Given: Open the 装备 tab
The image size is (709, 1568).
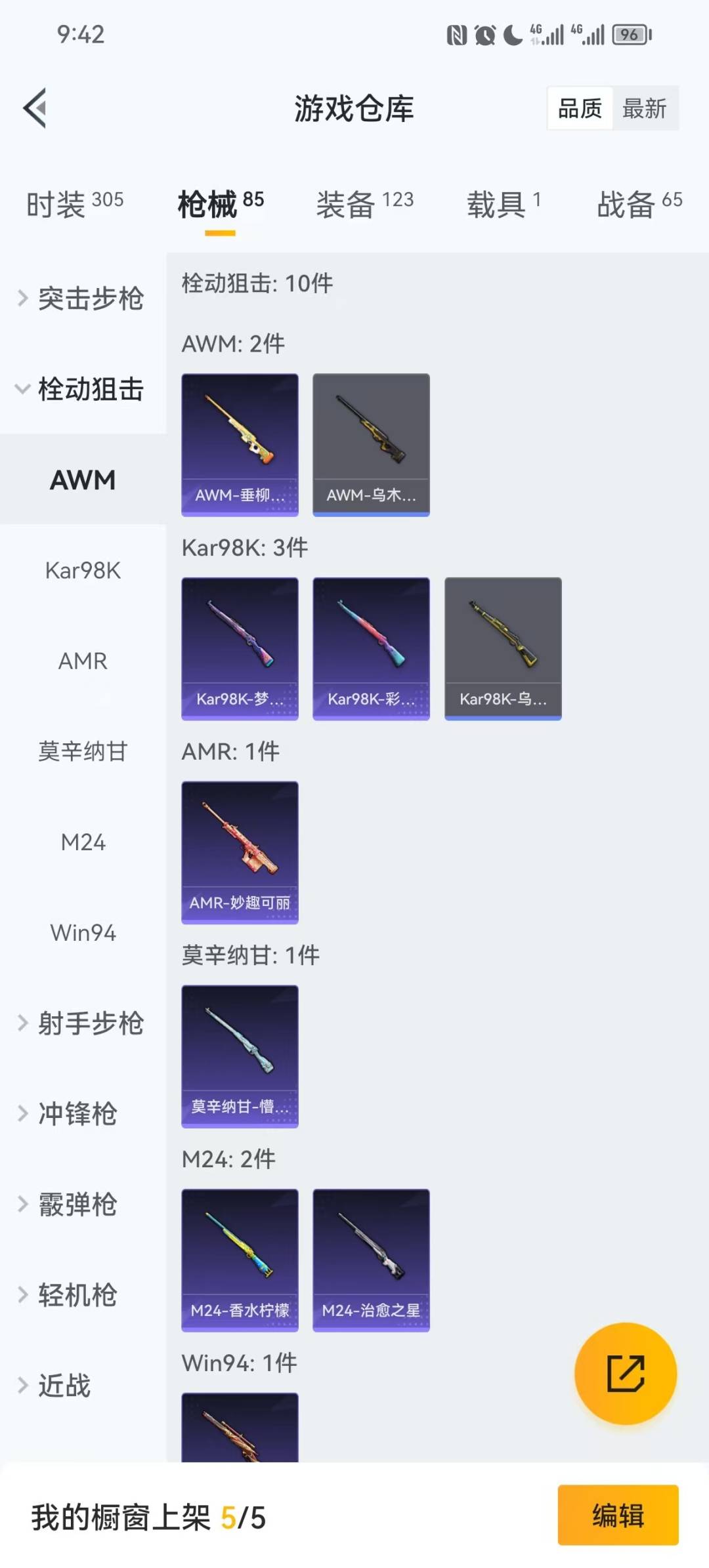Looking at the screenshot, I should (364, 203).
